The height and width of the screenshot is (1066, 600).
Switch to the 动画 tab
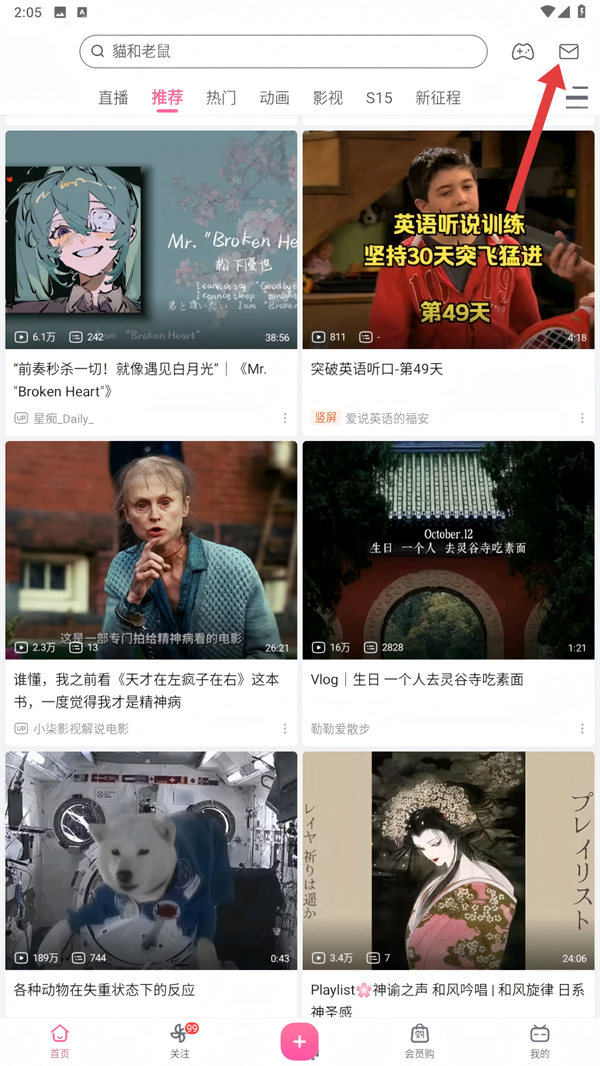pyautogui.click(x=274, y=98)
